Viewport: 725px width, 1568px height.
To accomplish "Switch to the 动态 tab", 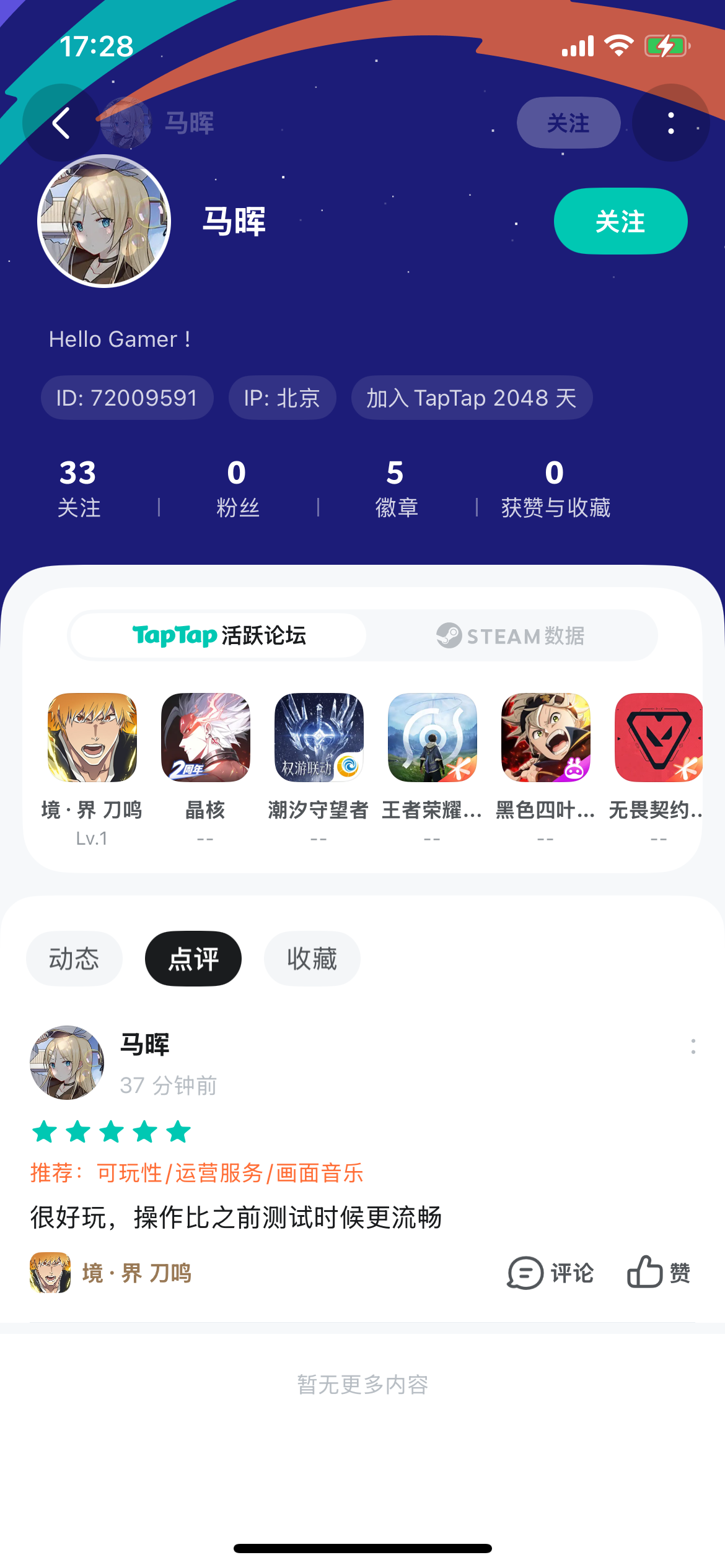I will coord(74,958).
